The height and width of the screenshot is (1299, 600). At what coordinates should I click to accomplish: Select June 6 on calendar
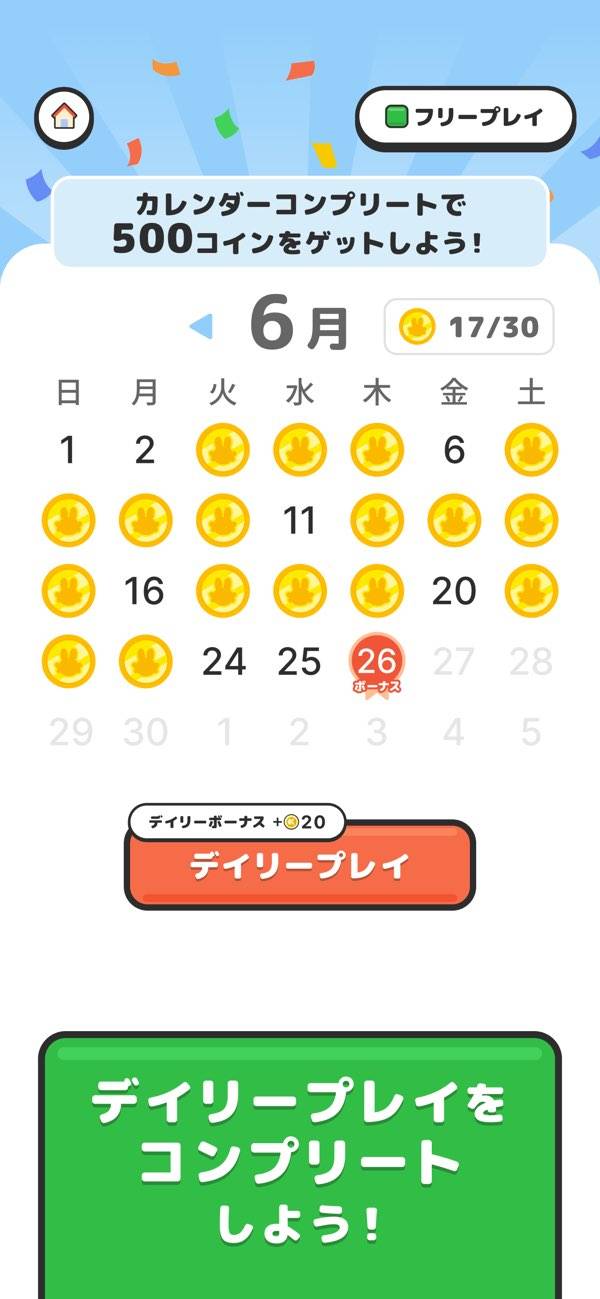454,450
